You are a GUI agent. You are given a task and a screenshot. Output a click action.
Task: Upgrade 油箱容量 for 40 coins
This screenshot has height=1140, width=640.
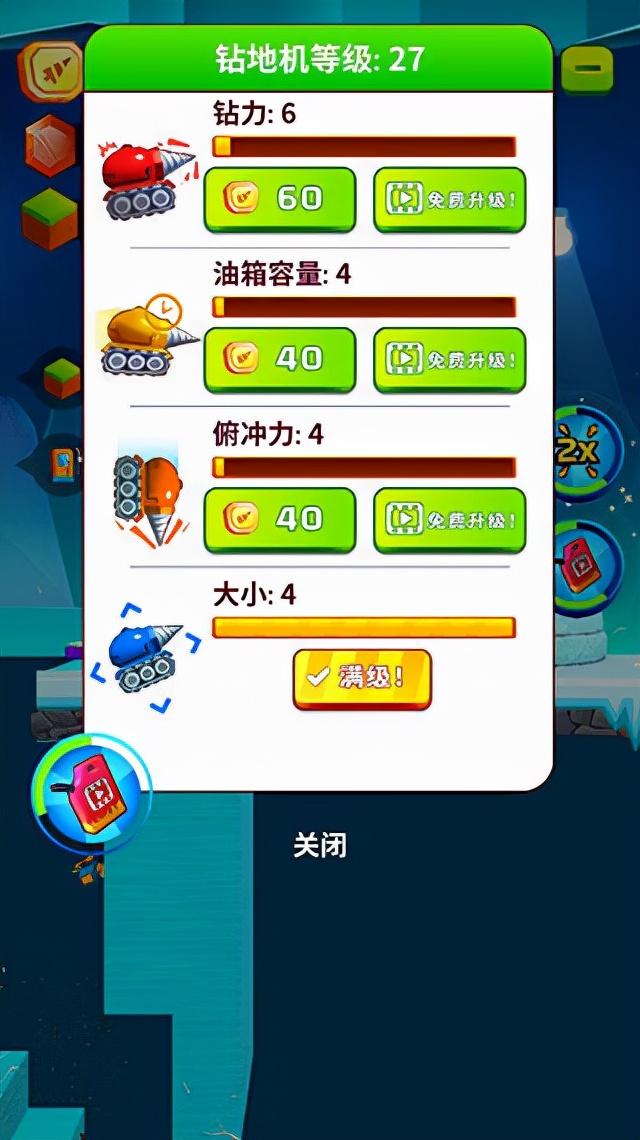click(x=280, y=358)
